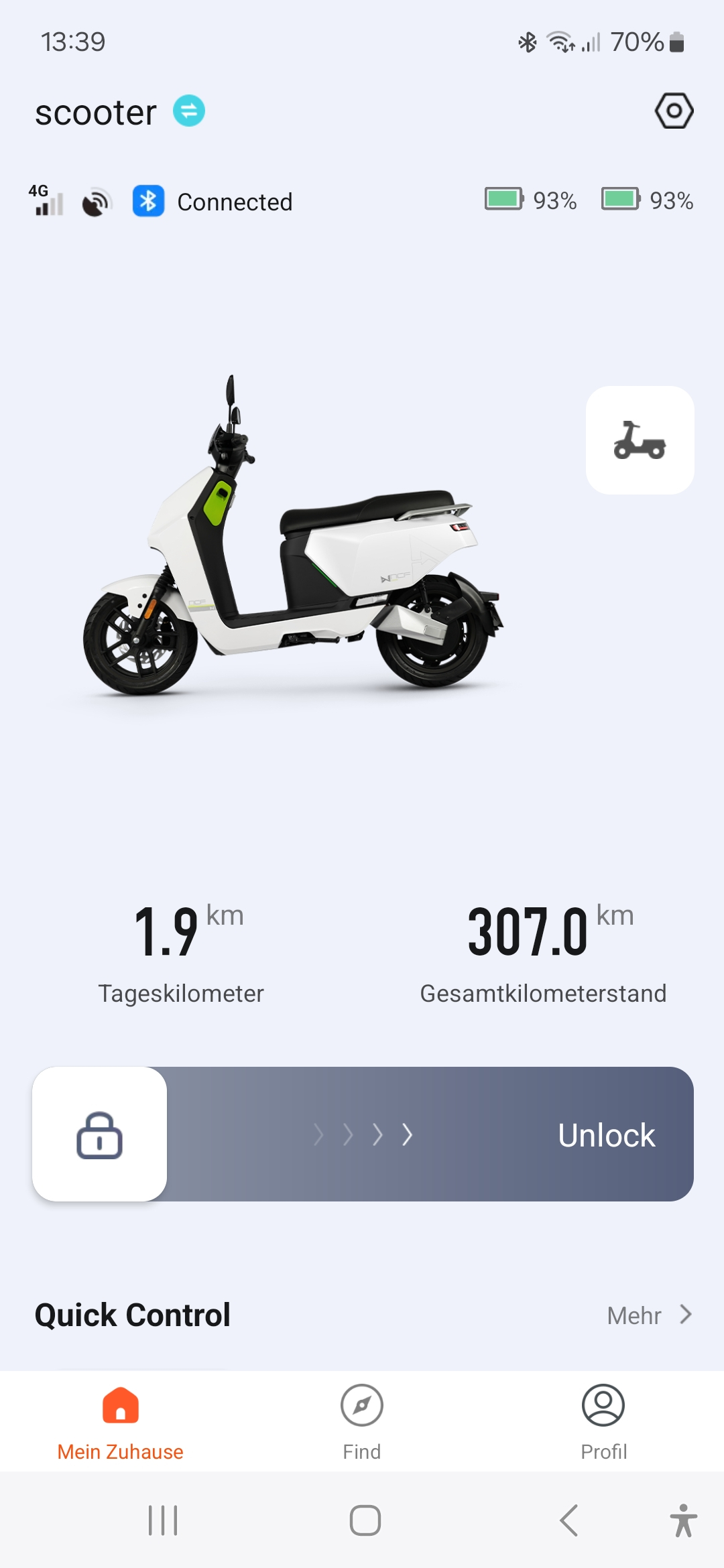Viewport: 724px width, 1568px height.
Task: Switch scooter using the teal swap icon
Action: (189, 111)
